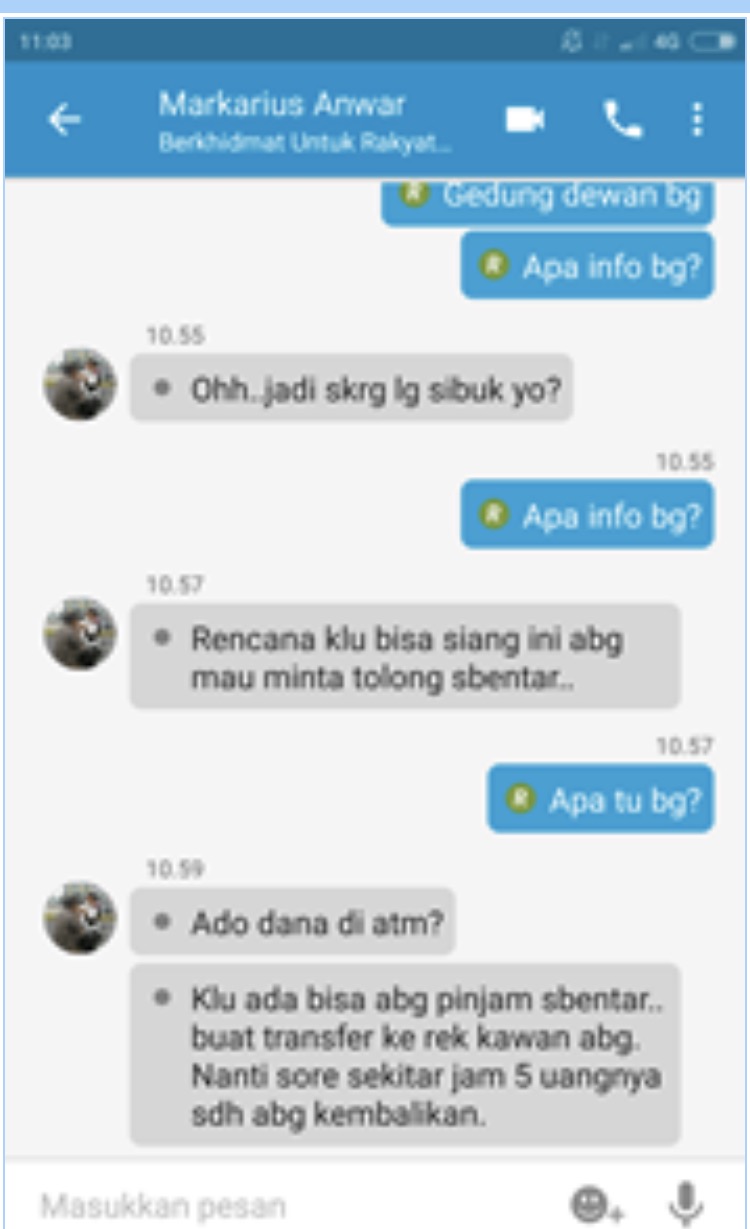View the avatar beside "Ado dana di atm?"
Image resolution: width=750 pixels, height=1229 pixels.
pyautogui.click(x=80, y=917)
